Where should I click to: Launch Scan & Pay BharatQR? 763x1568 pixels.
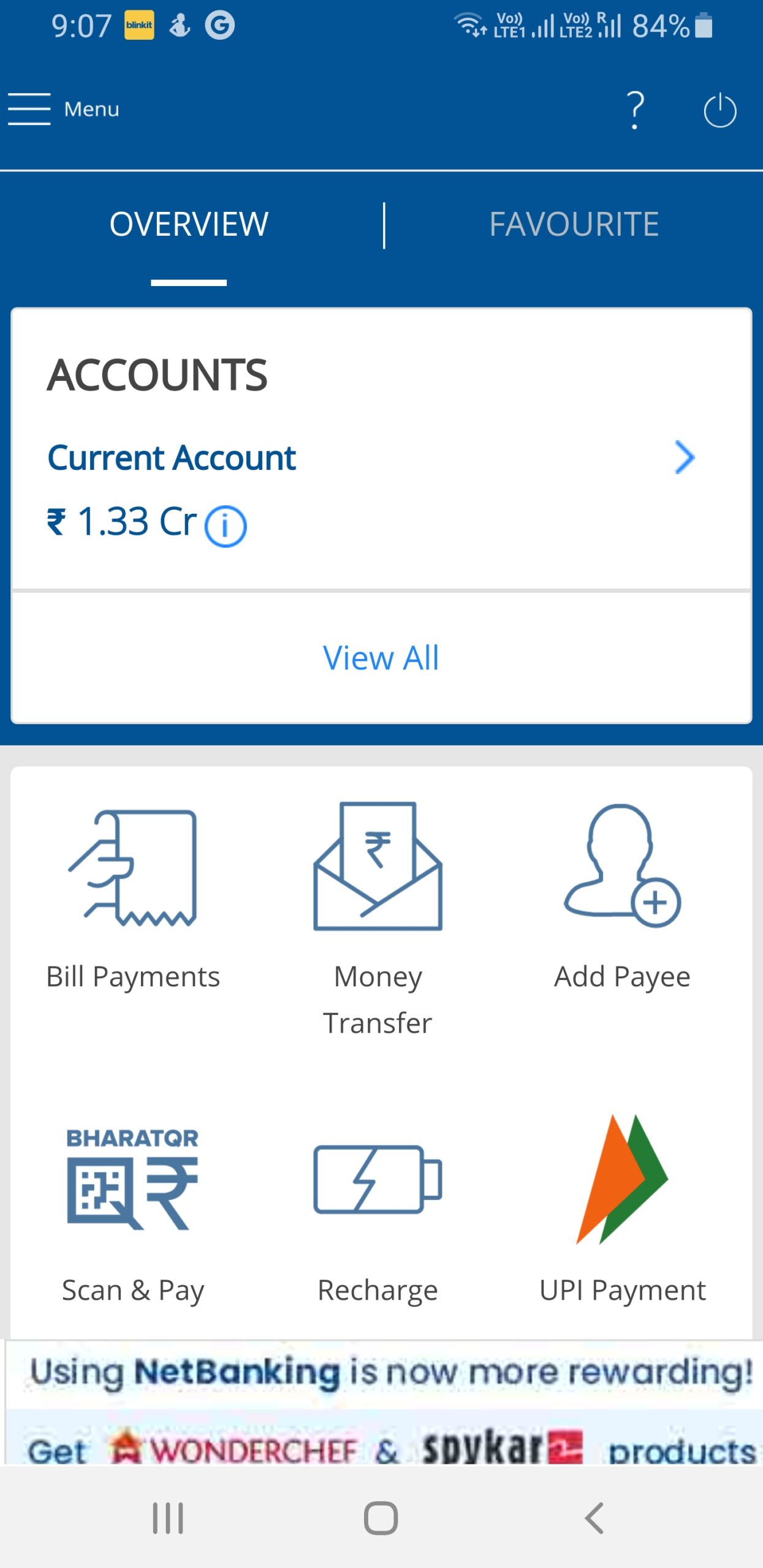[x=133, y=1207]
